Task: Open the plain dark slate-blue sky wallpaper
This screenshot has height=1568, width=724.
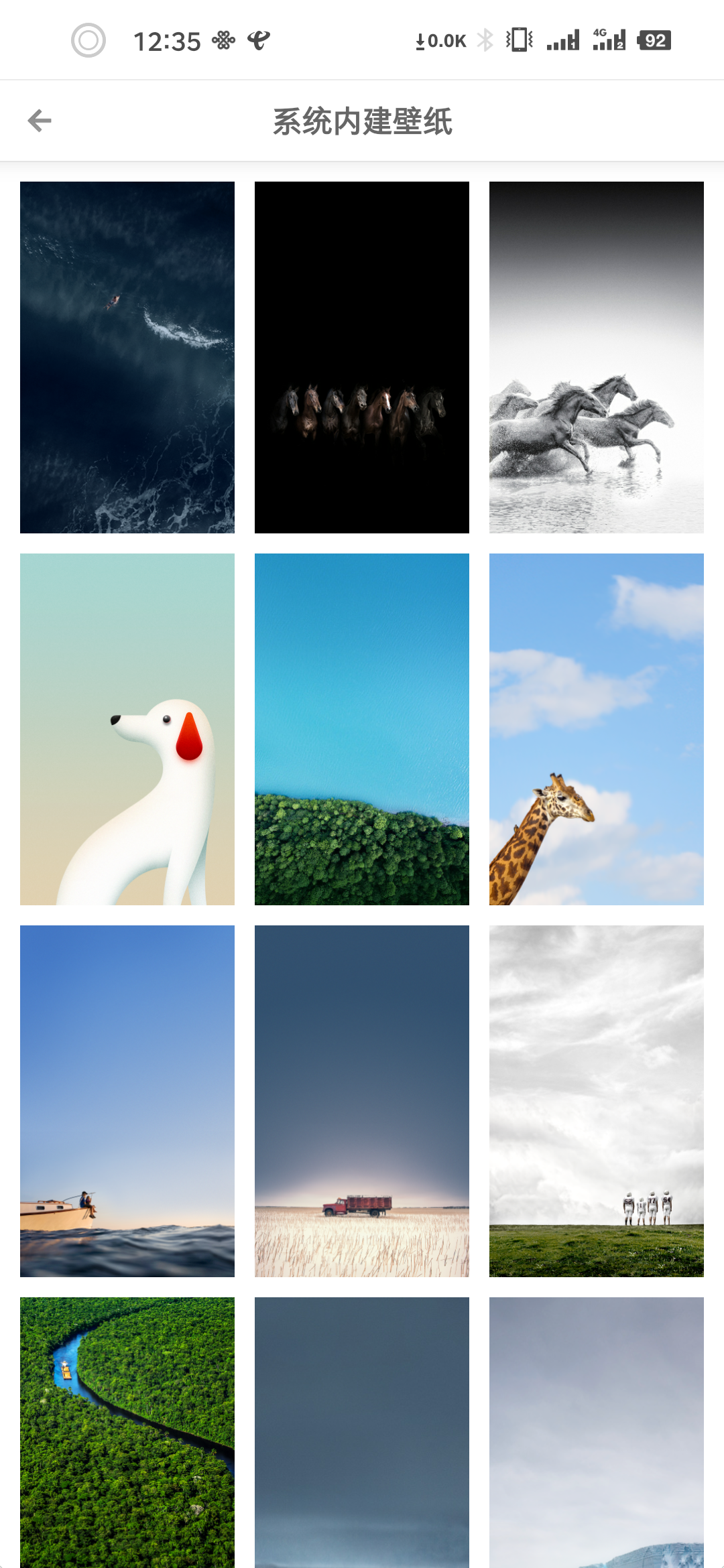Action: [362, 1432]
